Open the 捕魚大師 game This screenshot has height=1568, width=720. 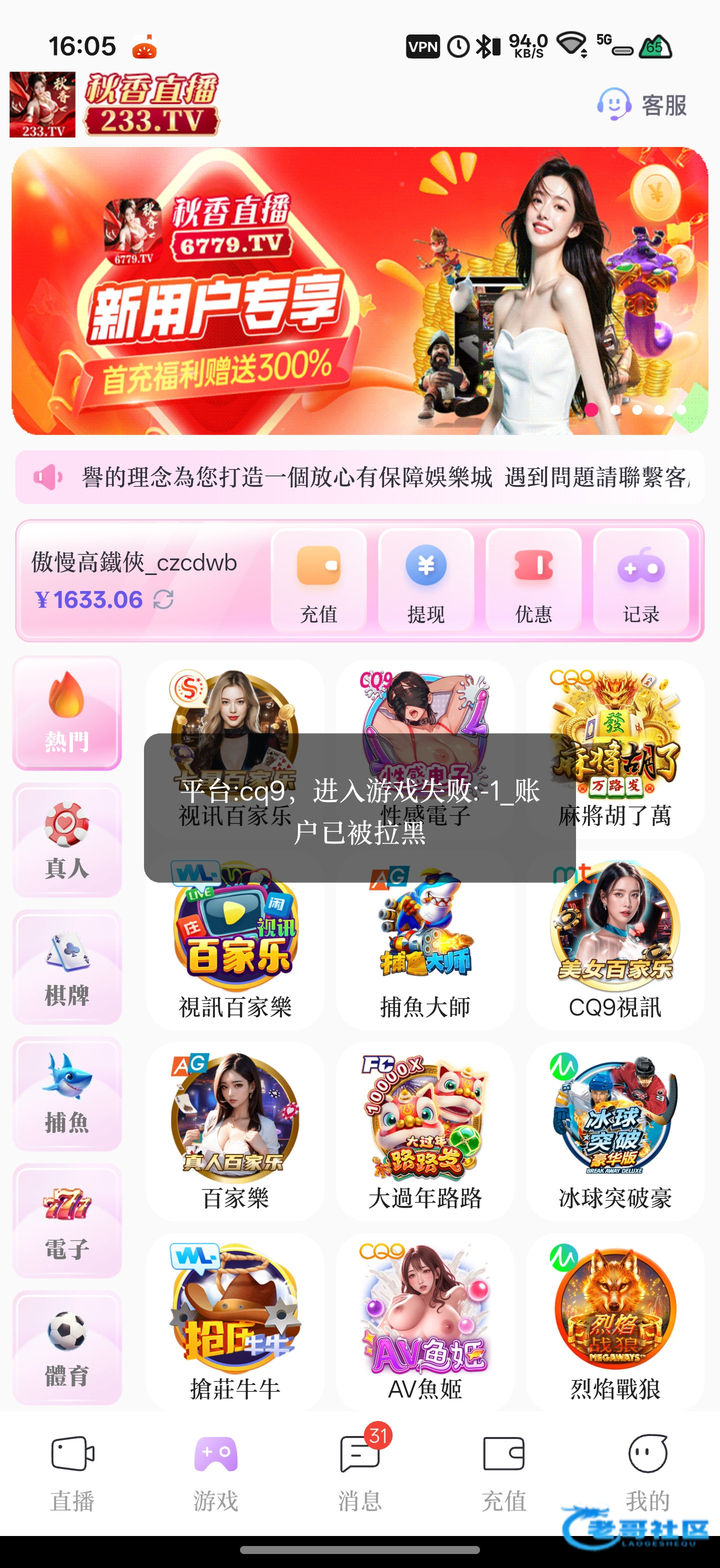tap(425, 949)
